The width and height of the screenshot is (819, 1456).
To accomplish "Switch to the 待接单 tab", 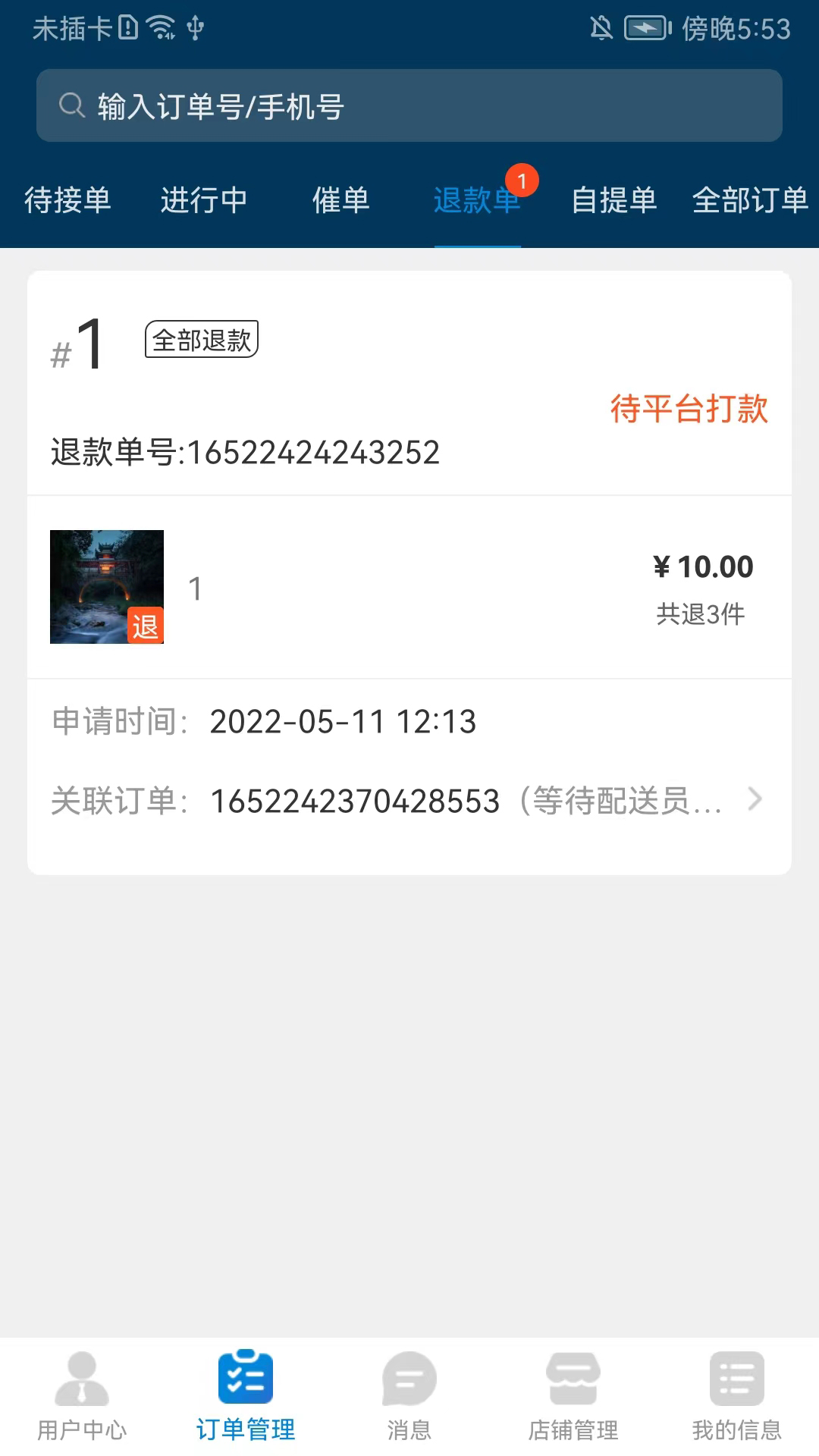I will point(68,200).
